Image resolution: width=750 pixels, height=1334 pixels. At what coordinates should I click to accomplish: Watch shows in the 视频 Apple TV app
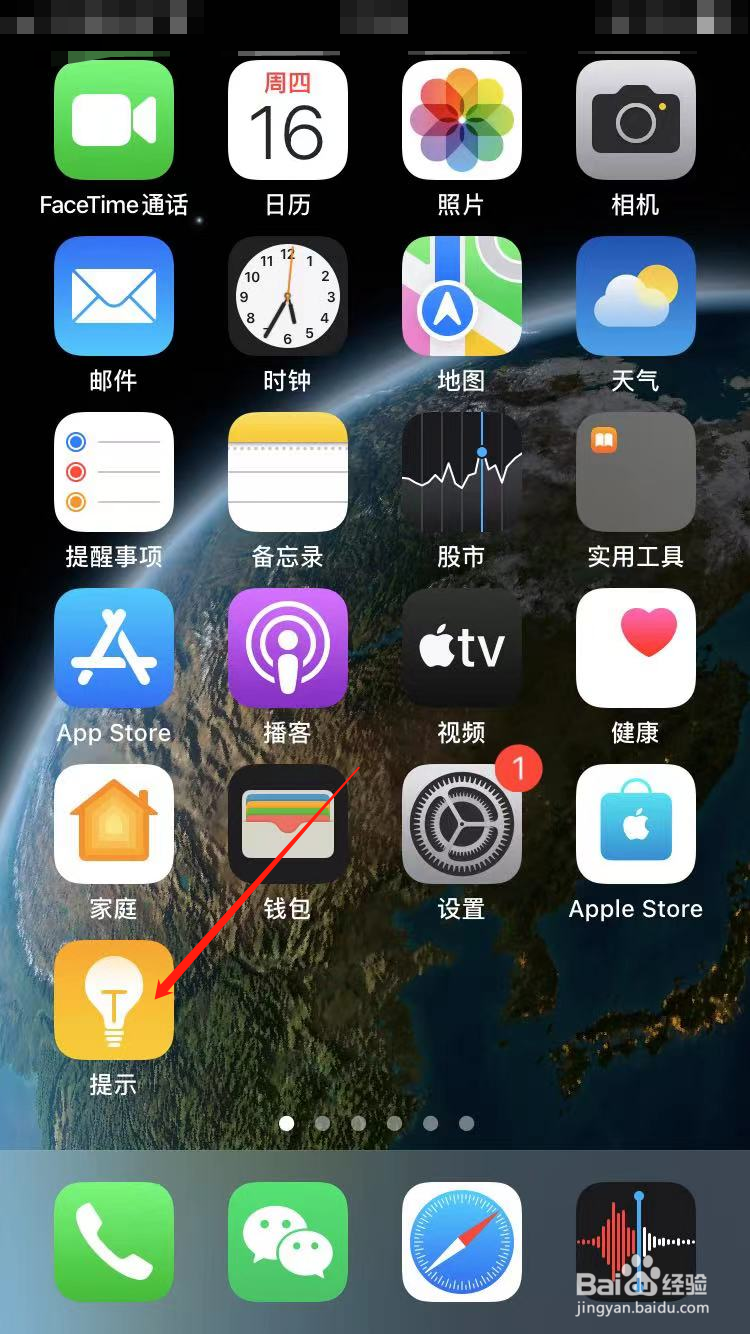[x=462, y=648]
